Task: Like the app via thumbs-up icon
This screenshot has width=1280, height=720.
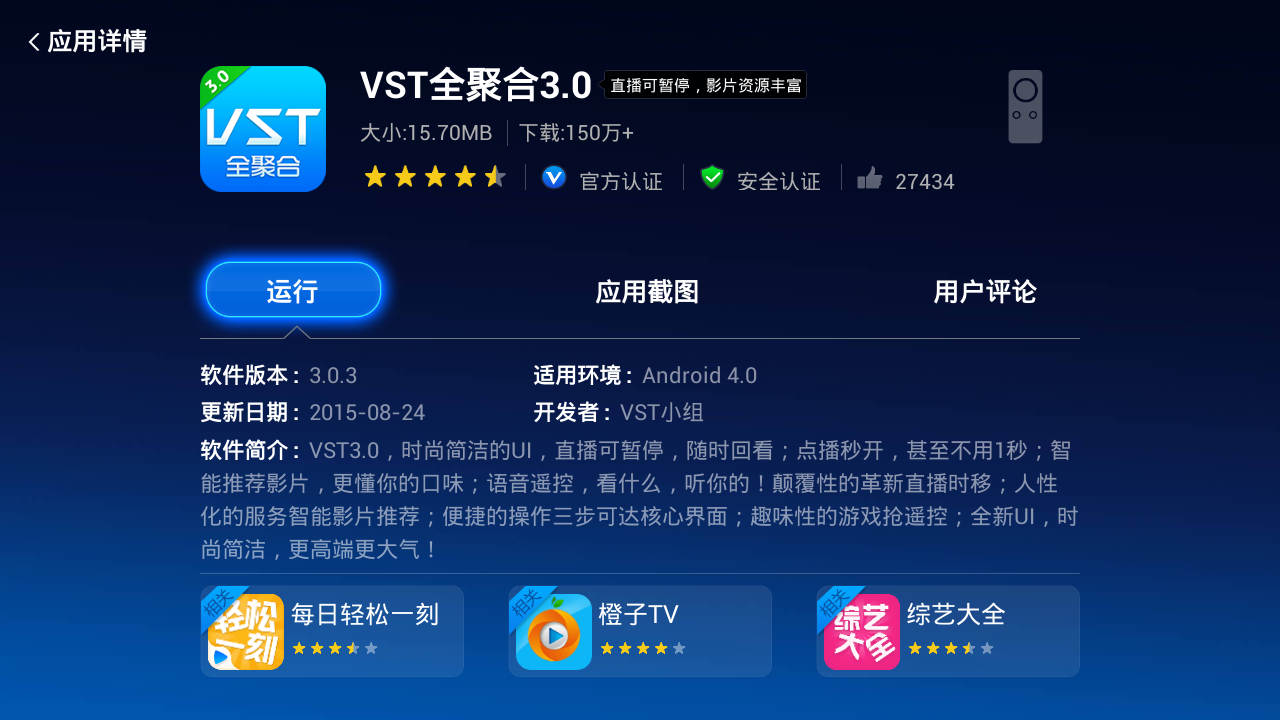Action: [x=870, y=180]
